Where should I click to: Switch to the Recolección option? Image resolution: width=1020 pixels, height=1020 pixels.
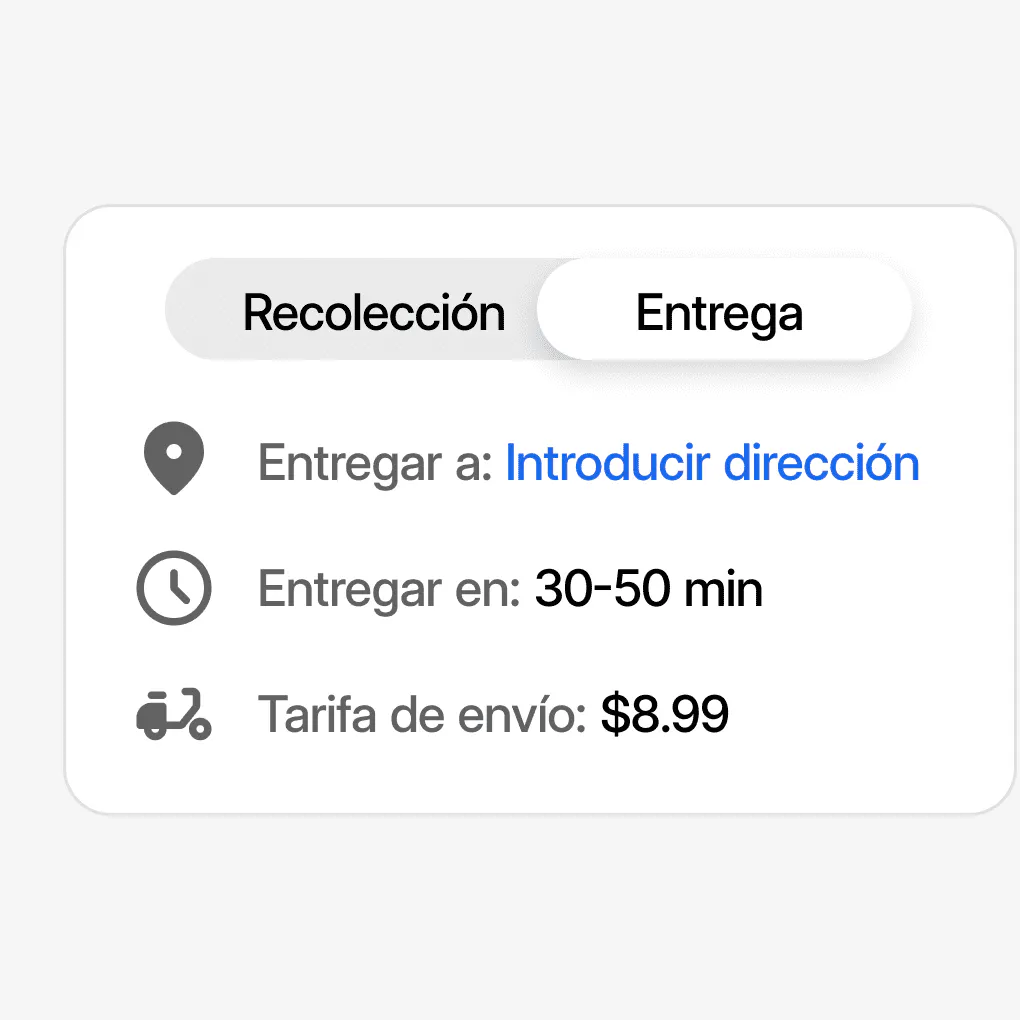pos(373,313)
